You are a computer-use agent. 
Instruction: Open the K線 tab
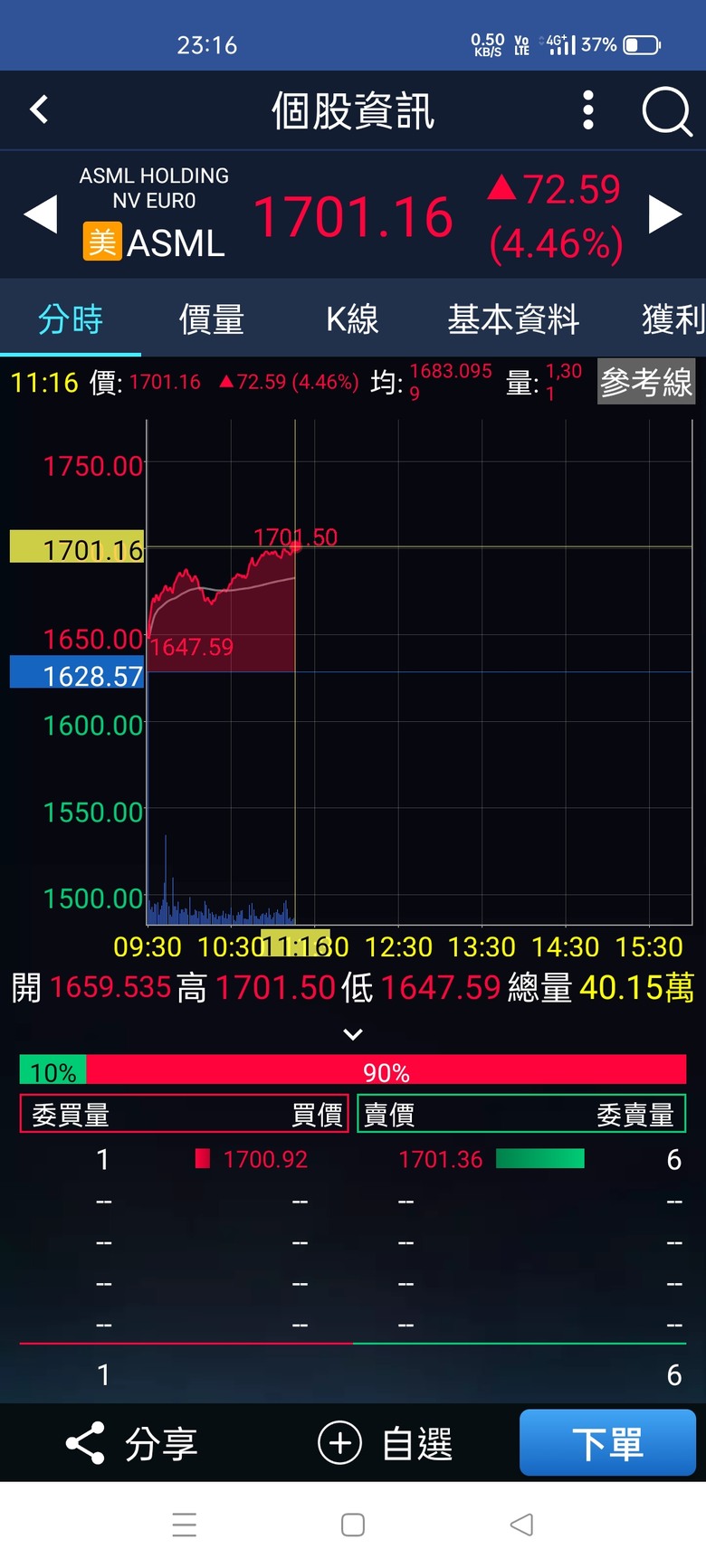point(352,318)
